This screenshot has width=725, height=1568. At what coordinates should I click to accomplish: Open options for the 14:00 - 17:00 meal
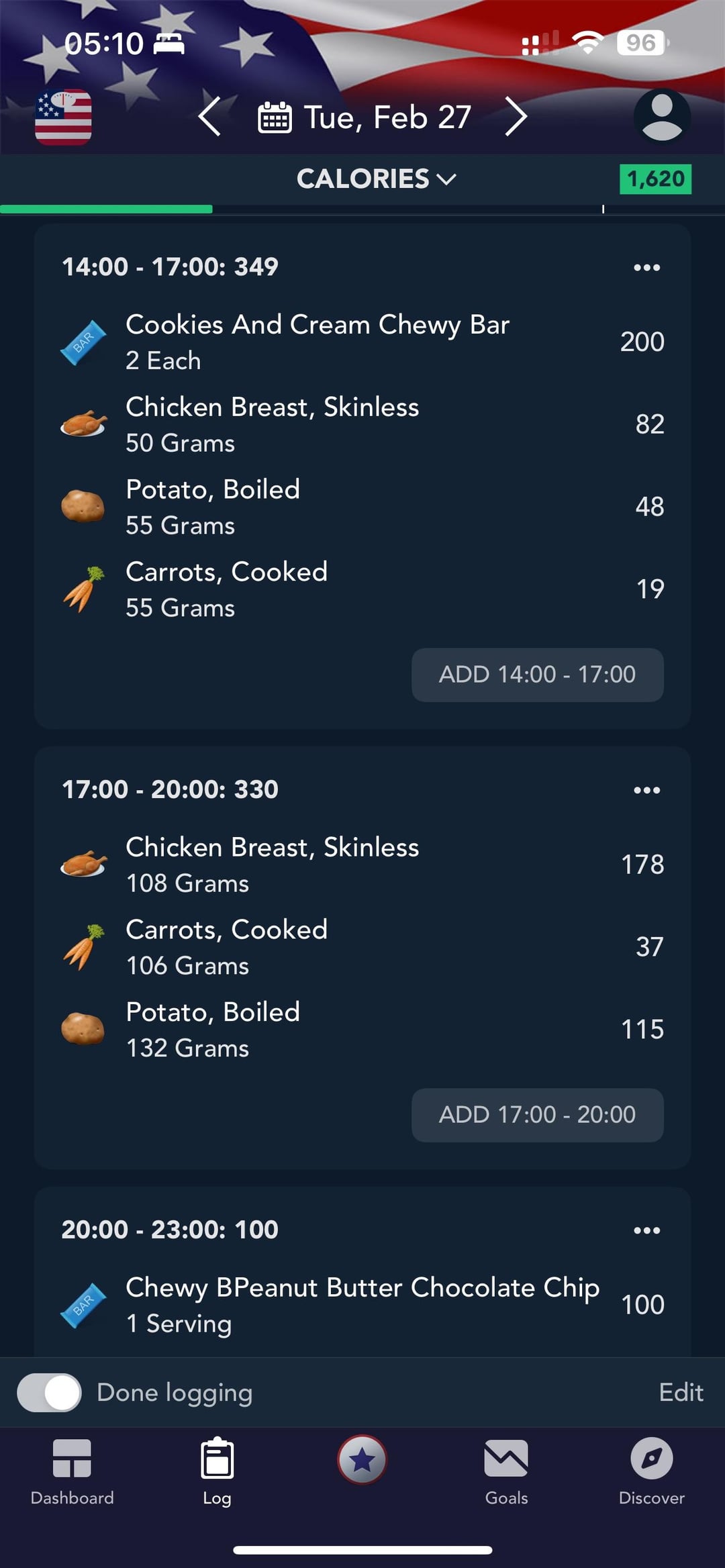tap(646, 267)
